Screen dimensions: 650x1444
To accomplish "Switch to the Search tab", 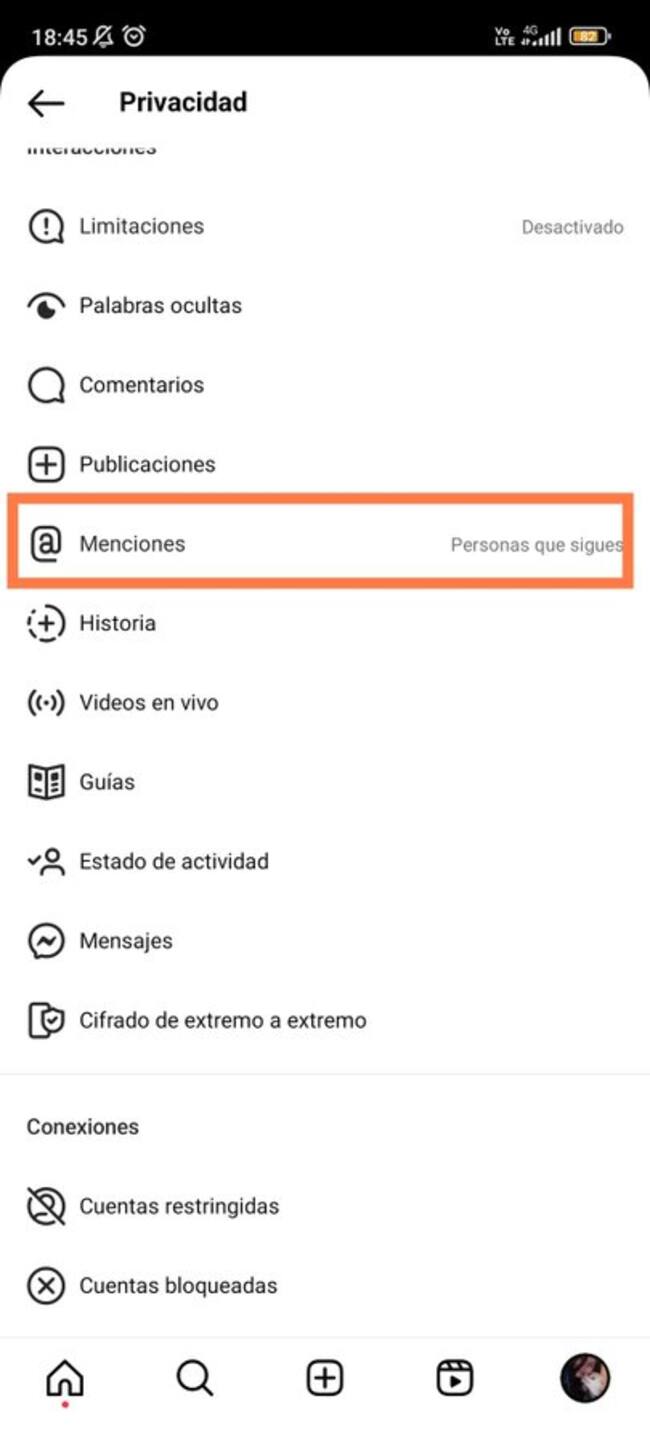I will [194, 1380].
